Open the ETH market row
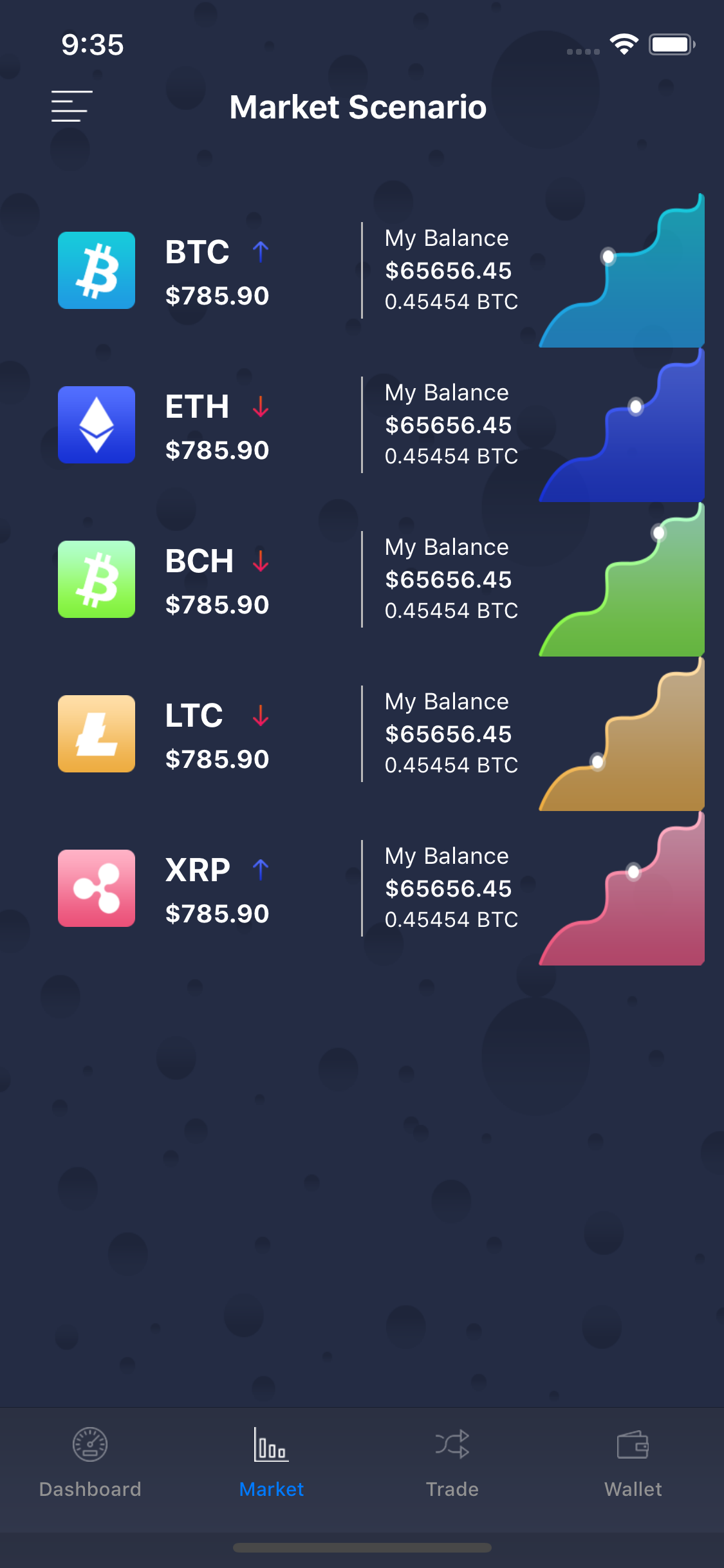Image resolution: width=724 pixels, height=1568 pixels. tap(218, 425)
